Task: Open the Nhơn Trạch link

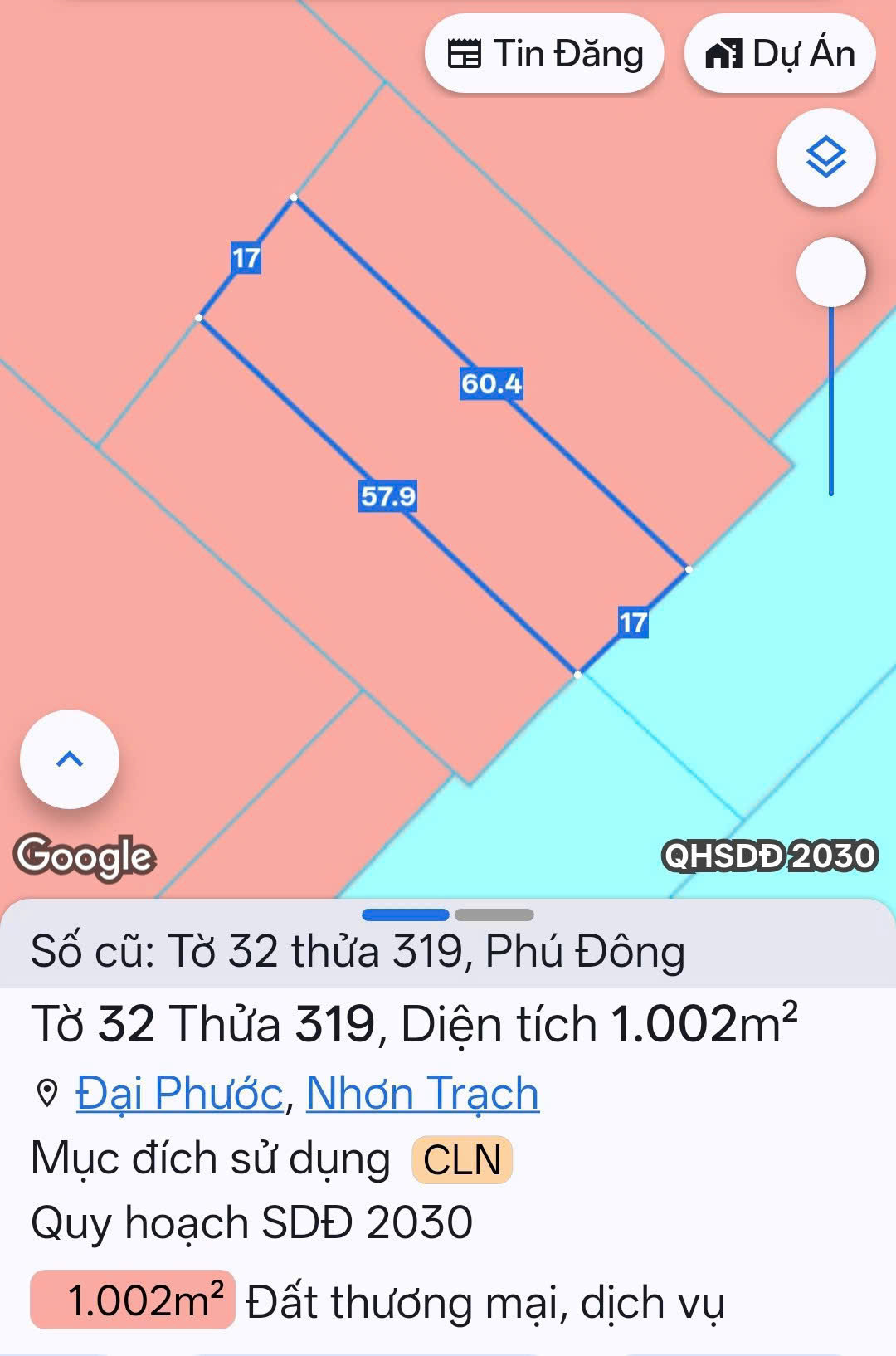Action: click(x=422, y=1093)
